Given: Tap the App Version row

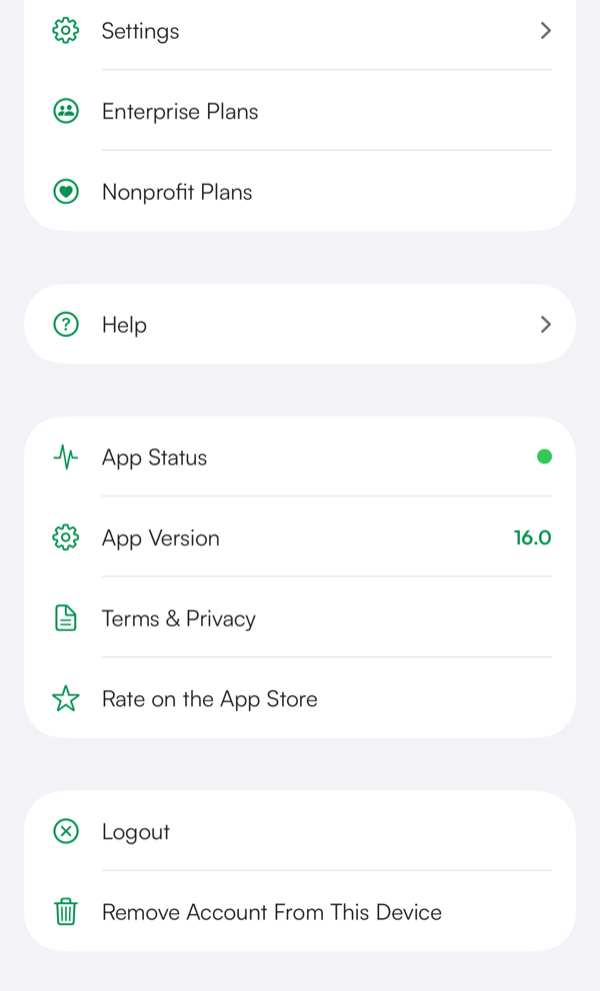Looking at the screenshot, I should (300, 537).
